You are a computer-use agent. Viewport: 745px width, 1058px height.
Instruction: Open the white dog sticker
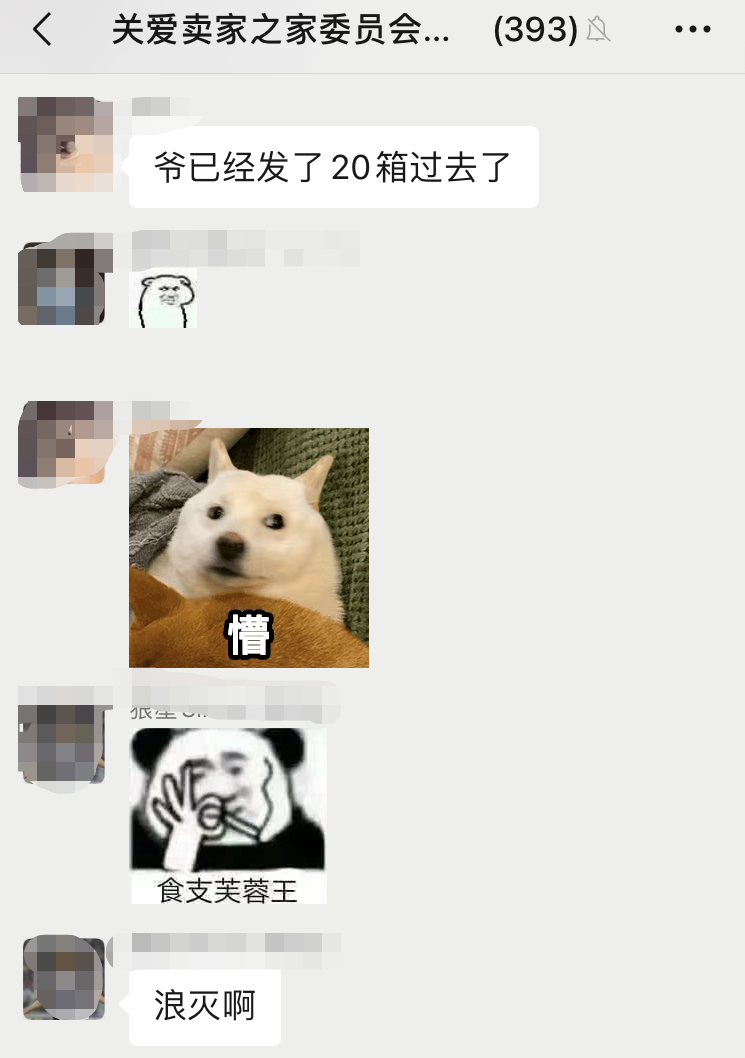click(248, 547)
